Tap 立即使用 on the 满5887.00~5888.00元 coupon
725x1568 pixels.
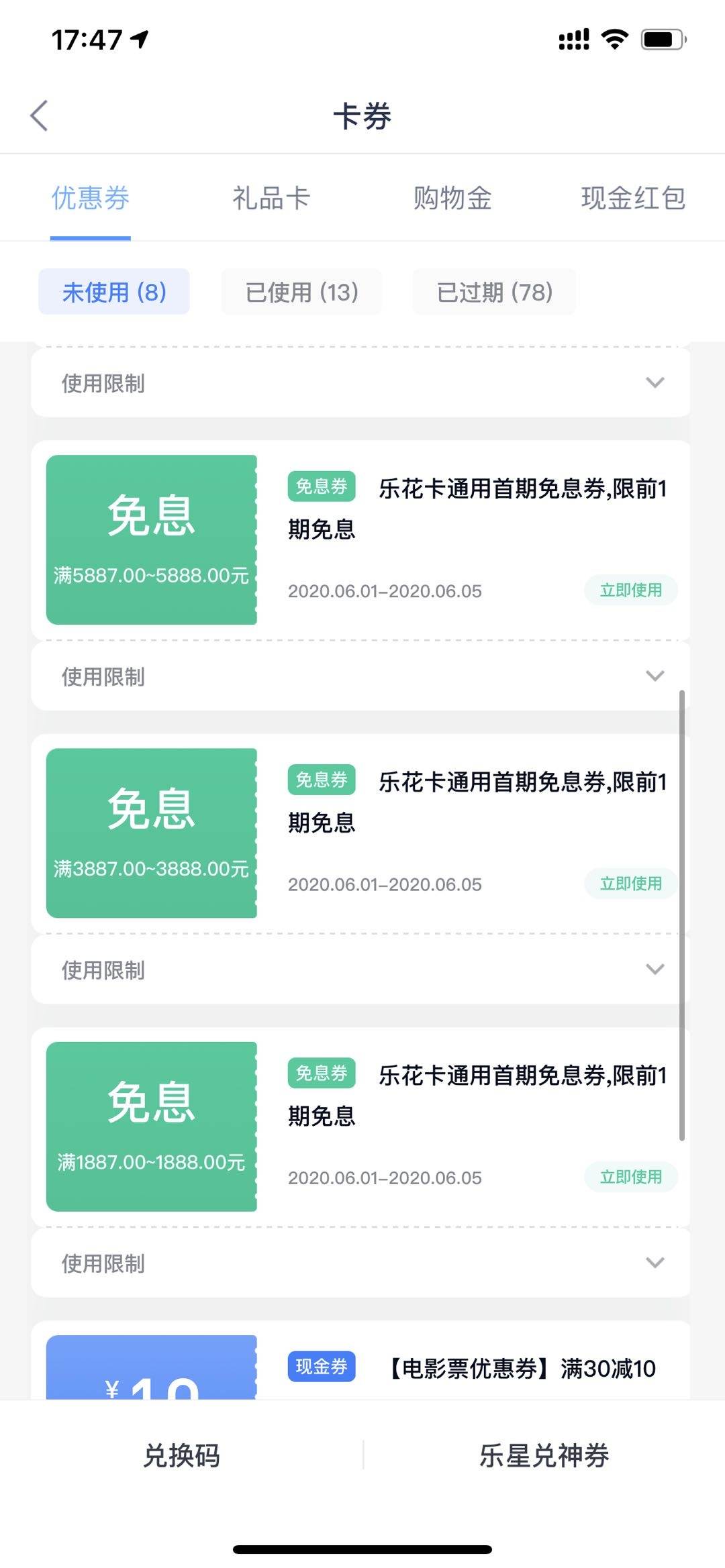(630, 590)
